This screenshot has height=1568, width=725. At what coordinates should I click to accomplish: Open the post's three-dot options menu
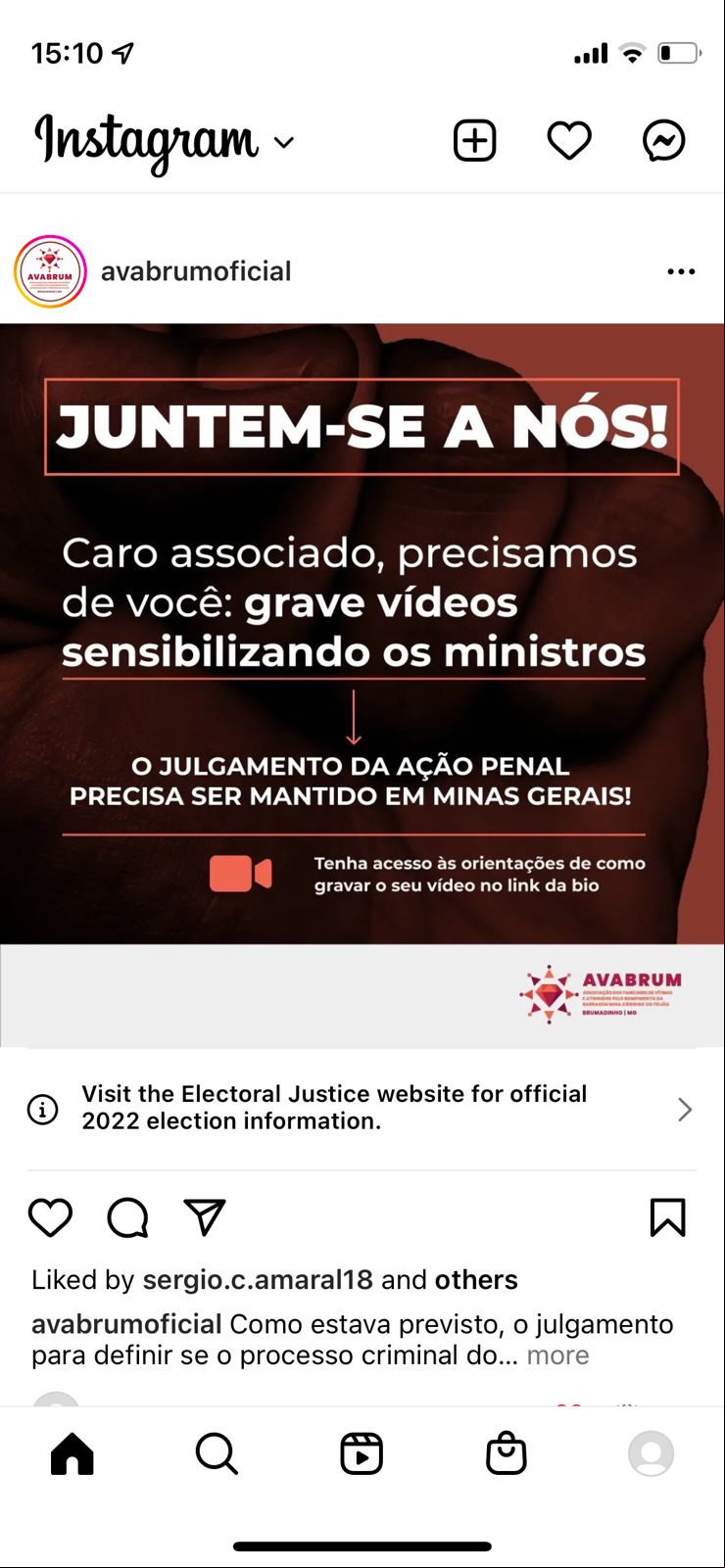click(681, 271)
